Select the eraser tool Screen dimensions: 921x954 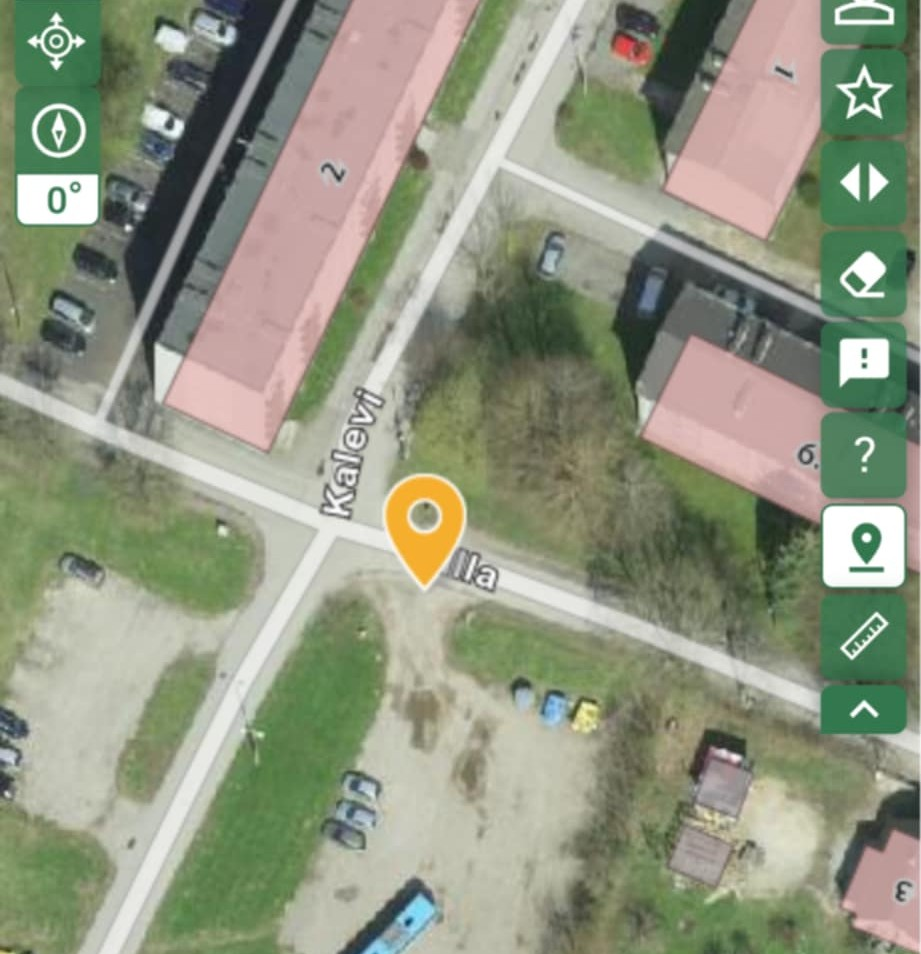click(x=863, y=274)
